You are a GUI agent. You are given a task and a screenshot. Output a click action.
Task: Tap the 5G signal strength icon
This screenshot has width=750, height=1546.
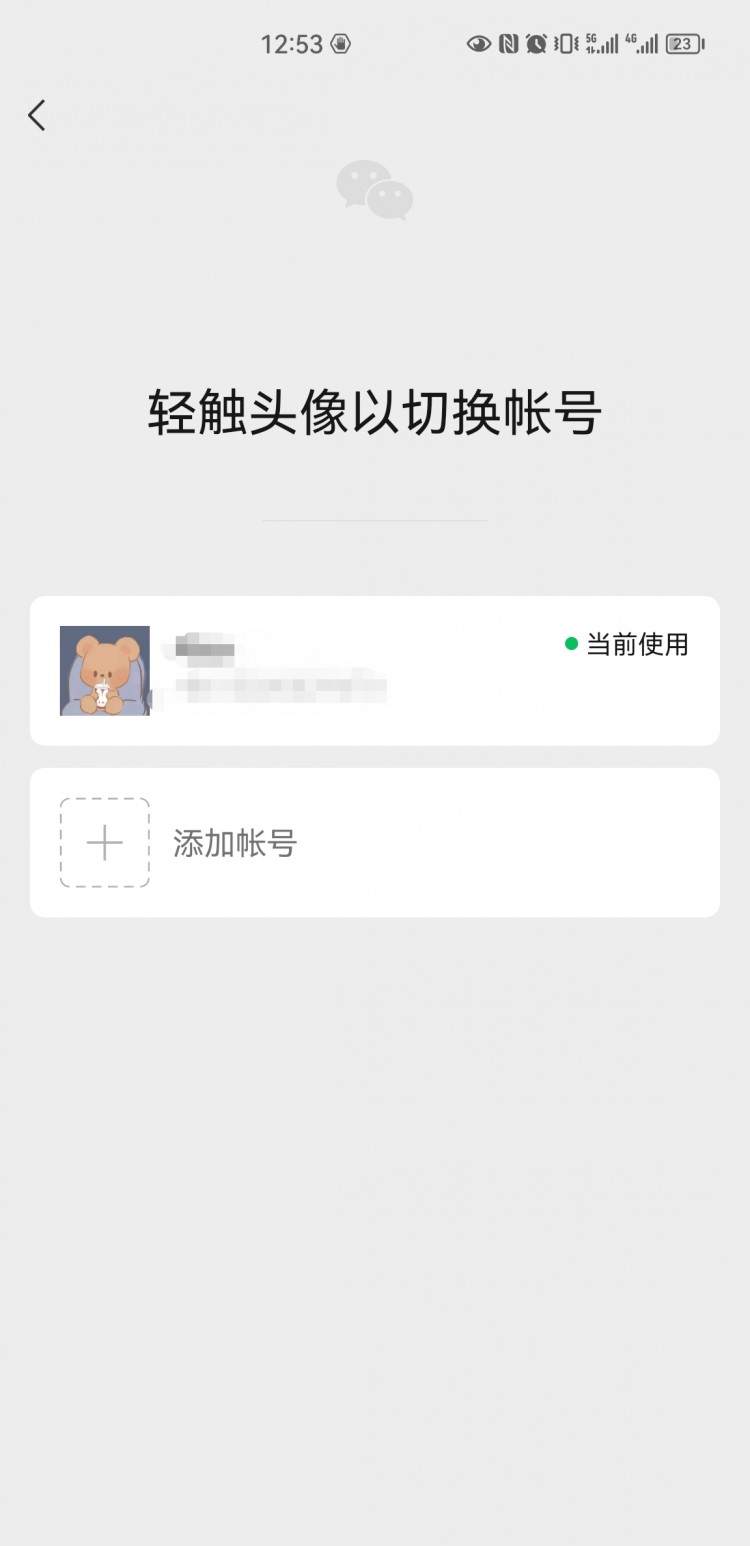click(602, 43)
